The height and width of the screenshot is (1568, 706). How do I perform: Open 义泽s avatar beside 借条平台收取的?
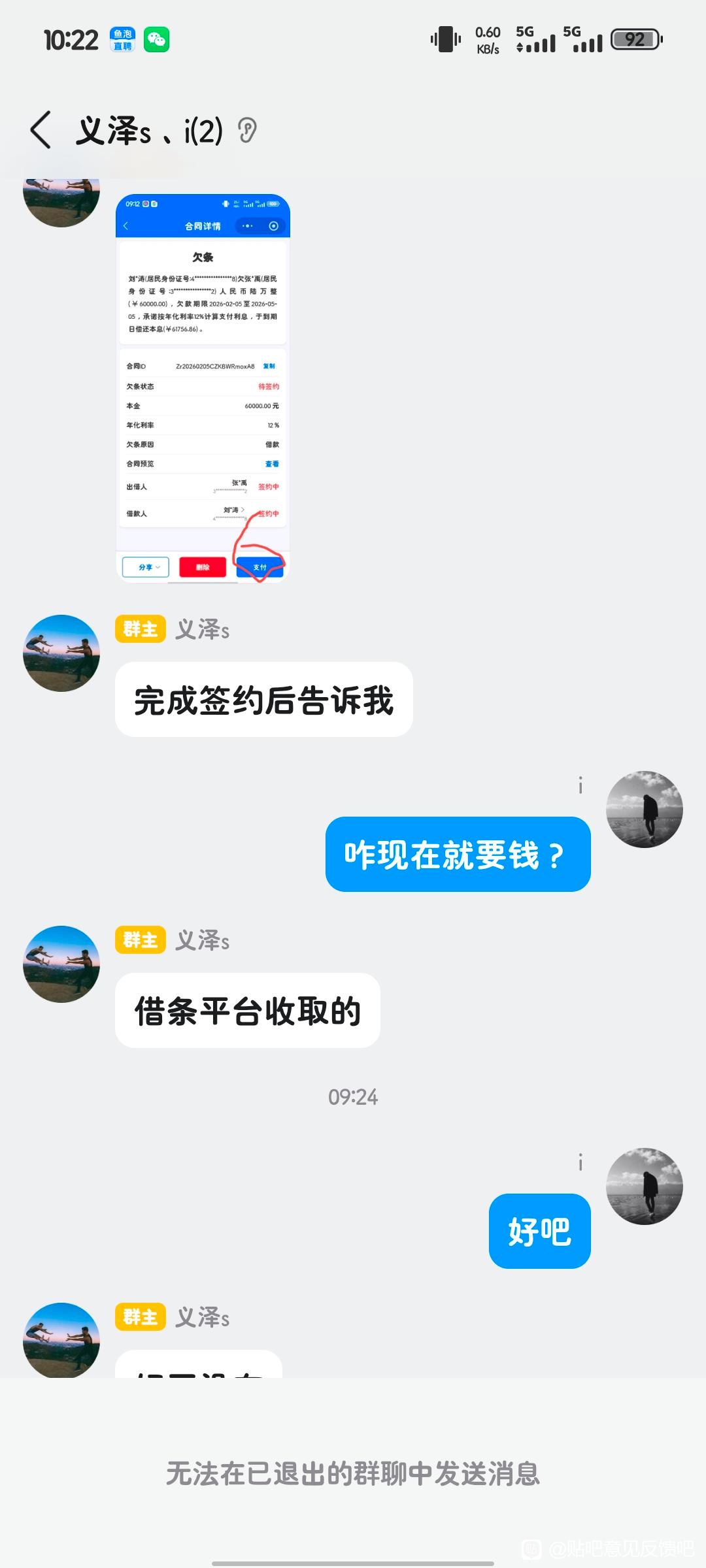[x=61, y=964]
